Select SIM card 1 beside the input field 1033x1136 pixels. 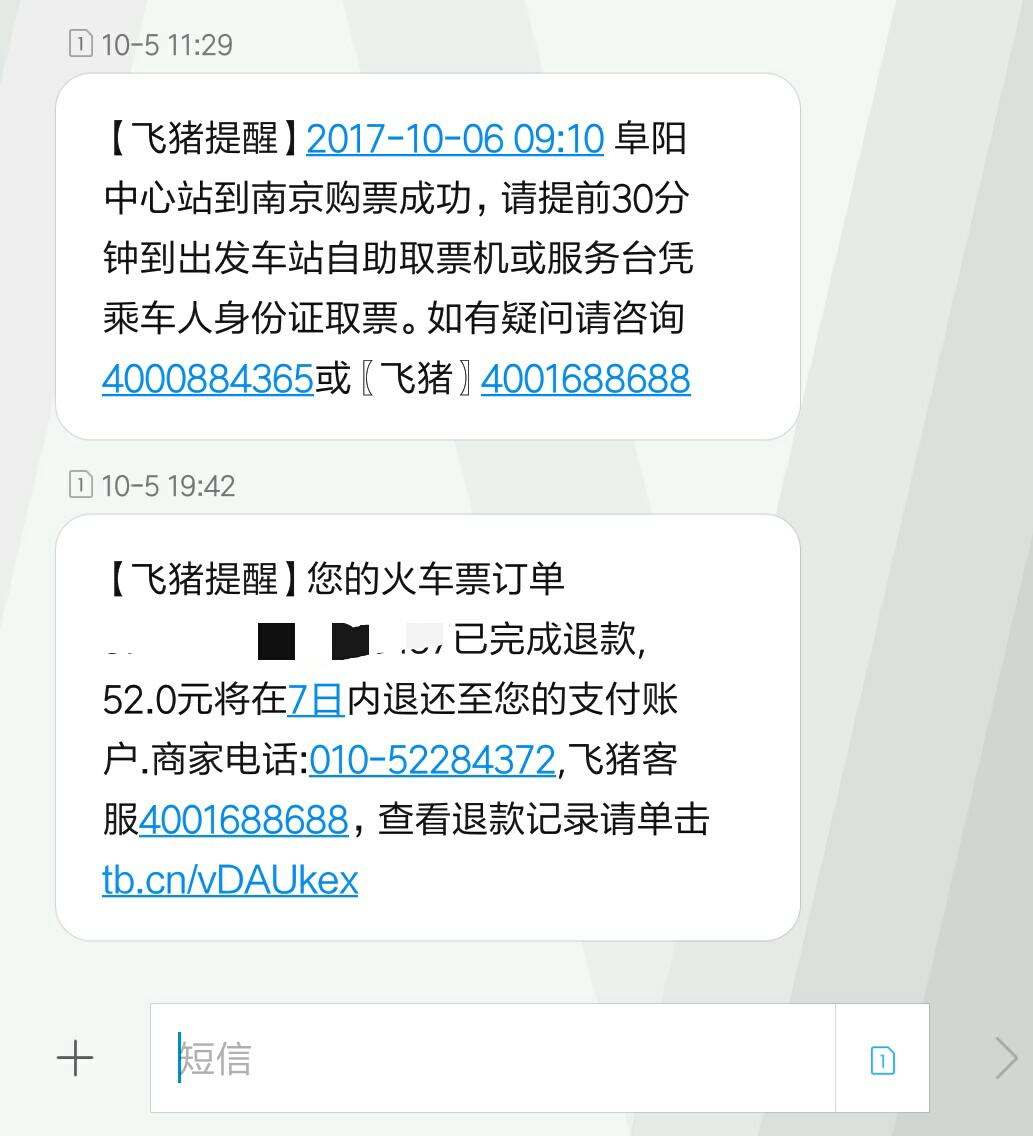[881, 1057]
